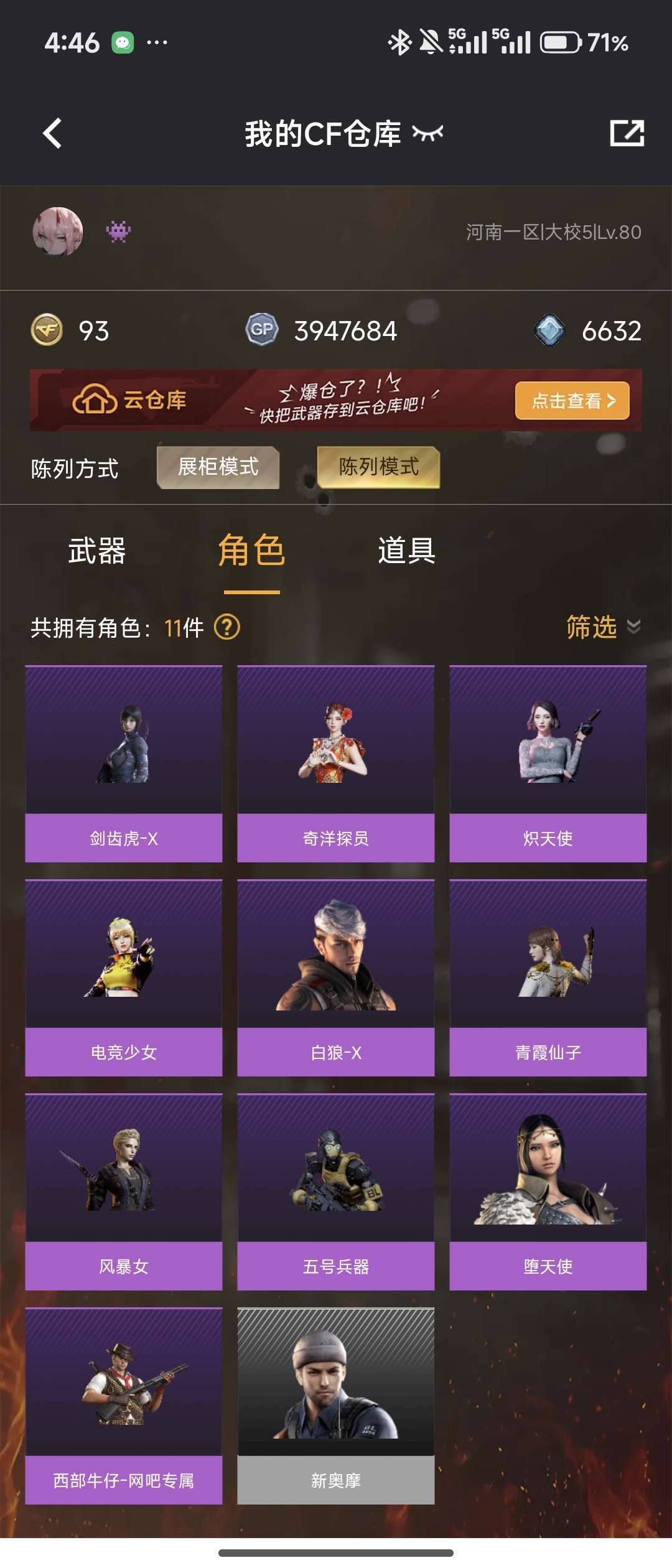Go back from 我的CF仓库
This screenshot has width=672, height=1568.
(x=53, y=133)
